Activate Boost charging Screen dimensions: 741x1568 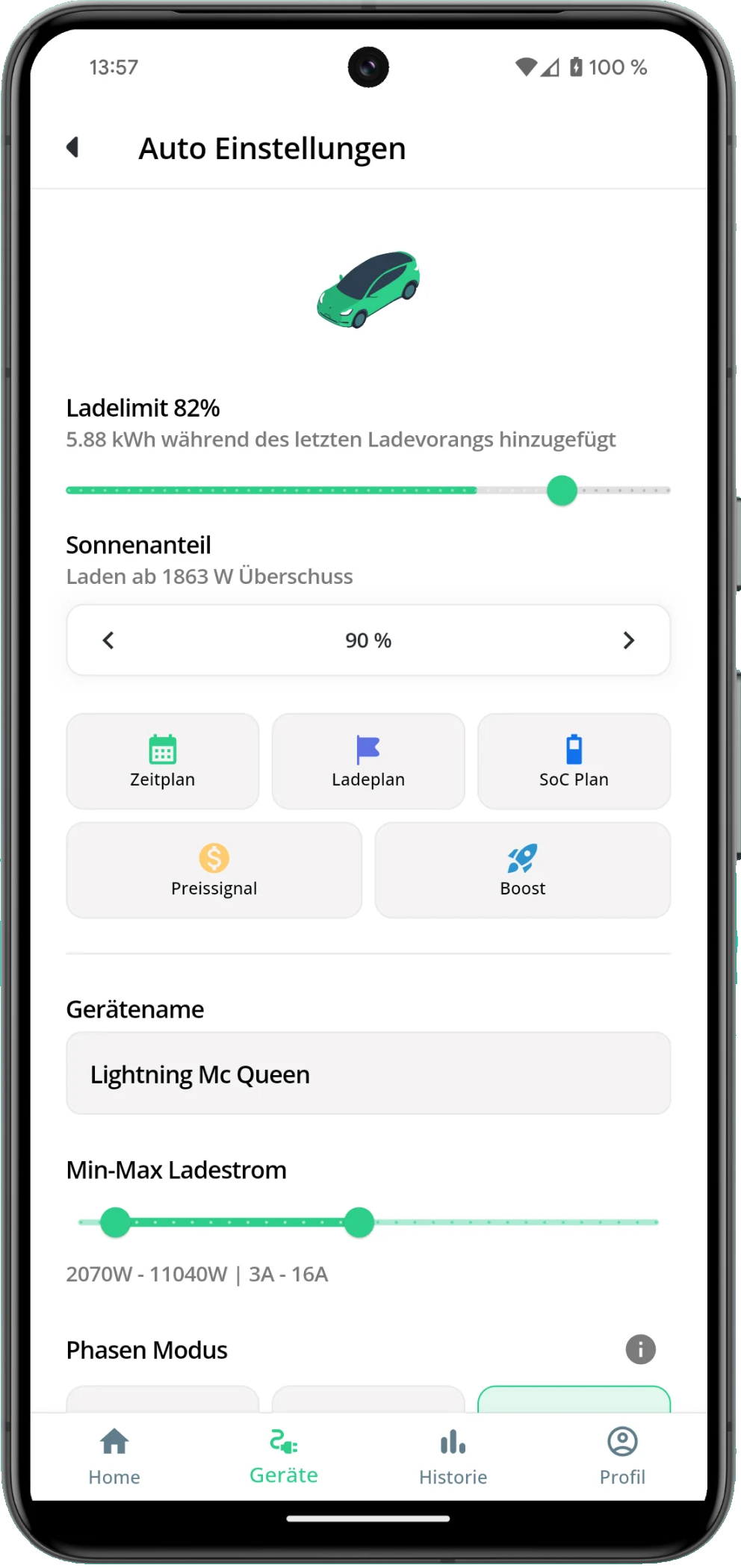[x=522, y=870]
